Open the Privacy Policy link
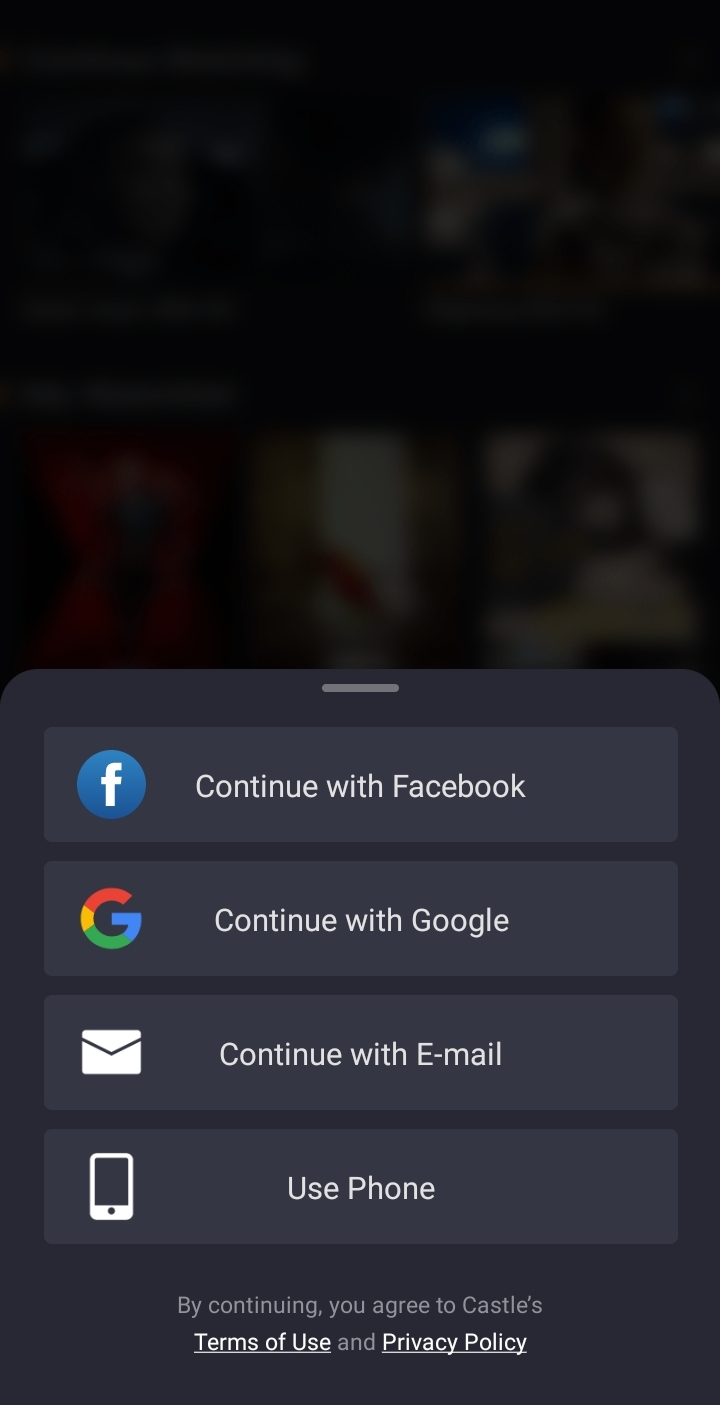720x1405 pixels. (x=454, y=1341)
